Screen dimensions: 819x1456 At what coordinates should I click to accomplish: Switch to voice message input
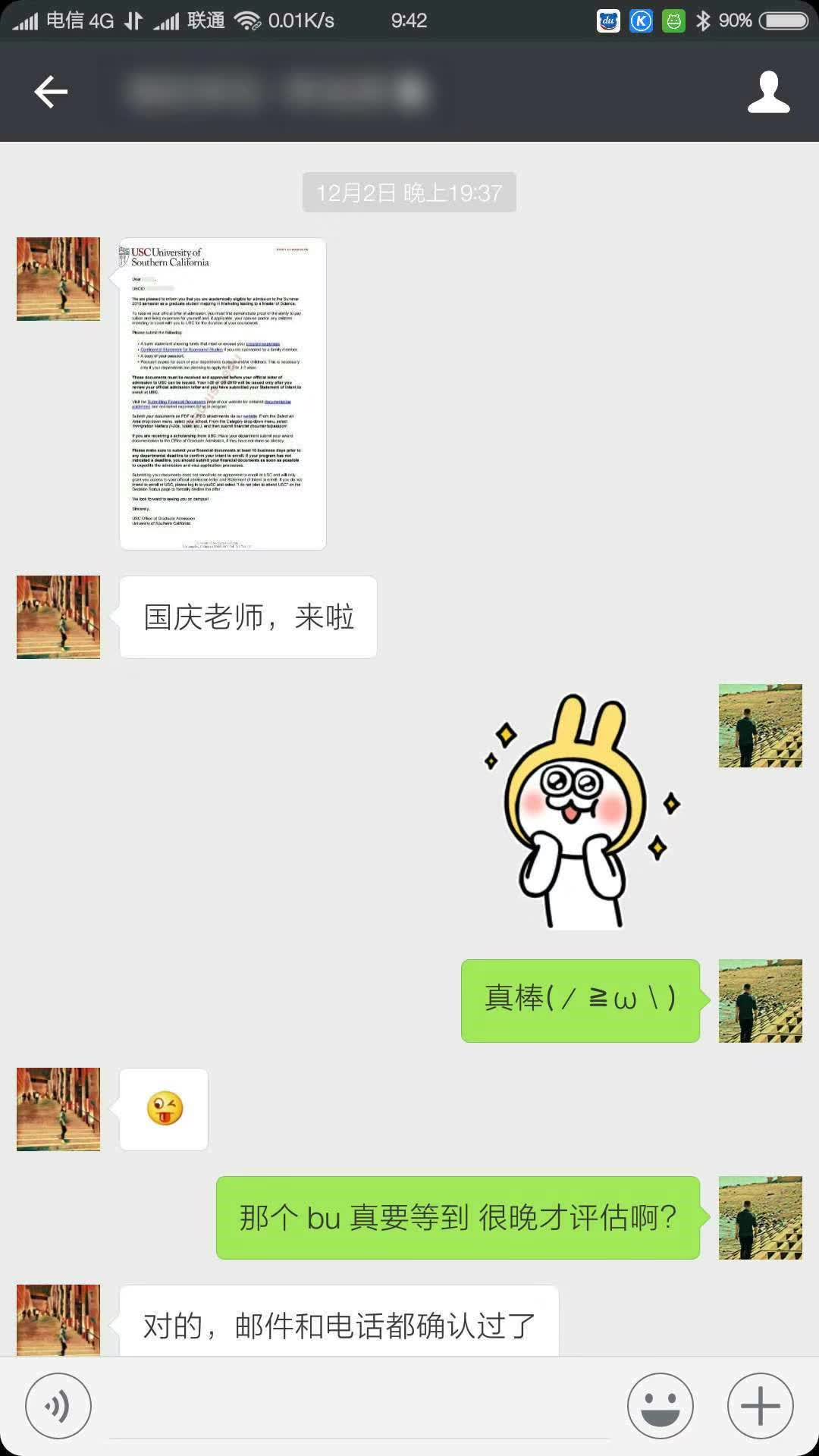[x=58, y=1405]
